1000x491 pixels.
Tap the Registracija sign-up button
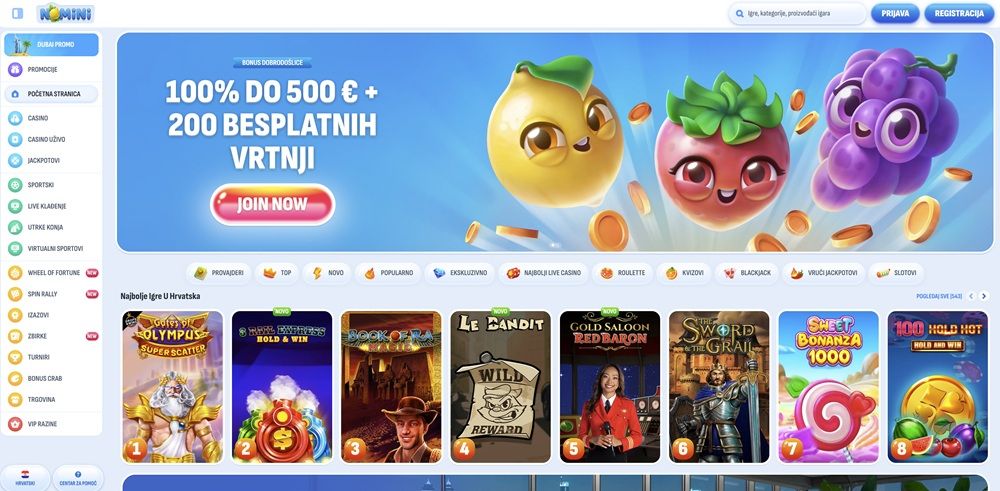(958, 14)
